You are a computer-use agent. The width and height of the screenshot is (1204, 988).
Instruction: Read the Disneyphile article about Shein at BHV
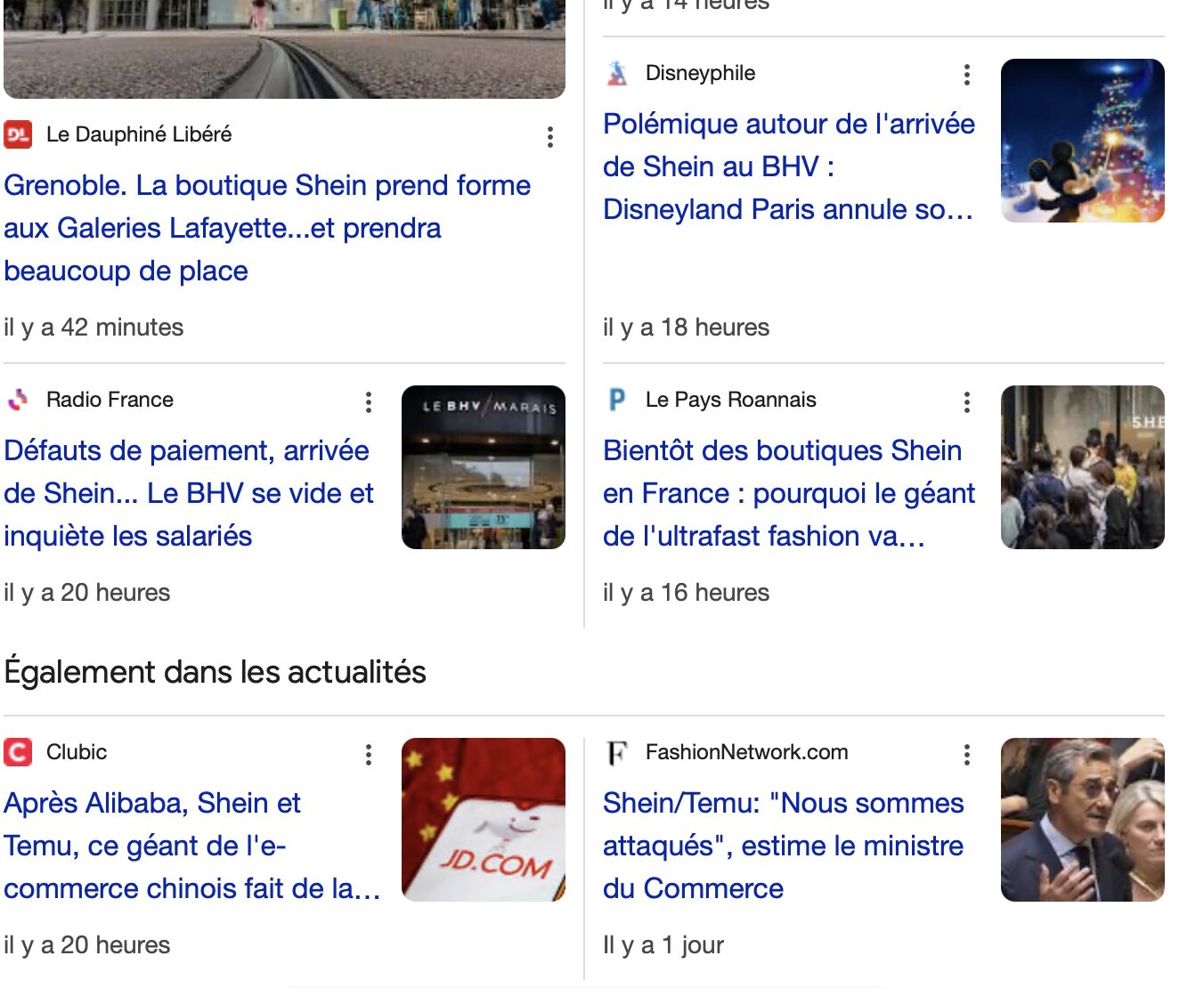[x=788, y=166]
